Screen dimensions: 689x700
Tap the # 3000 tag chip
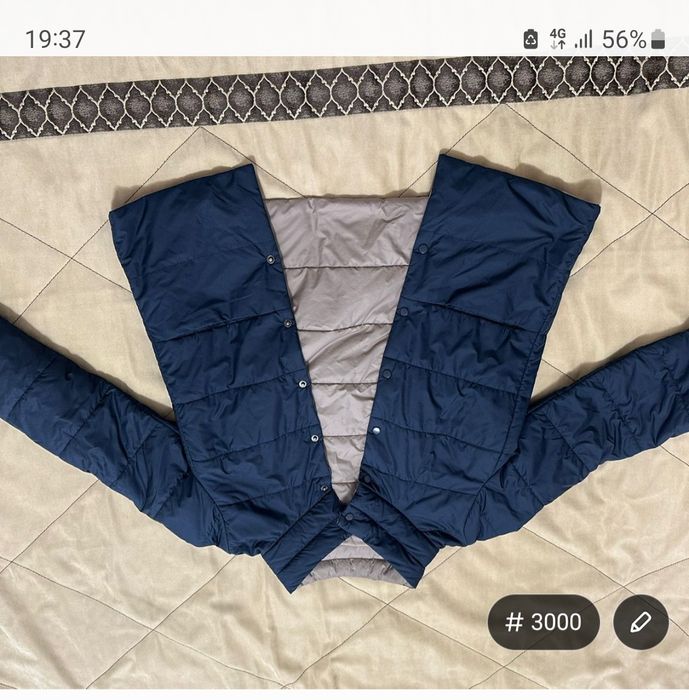(543, 622)
